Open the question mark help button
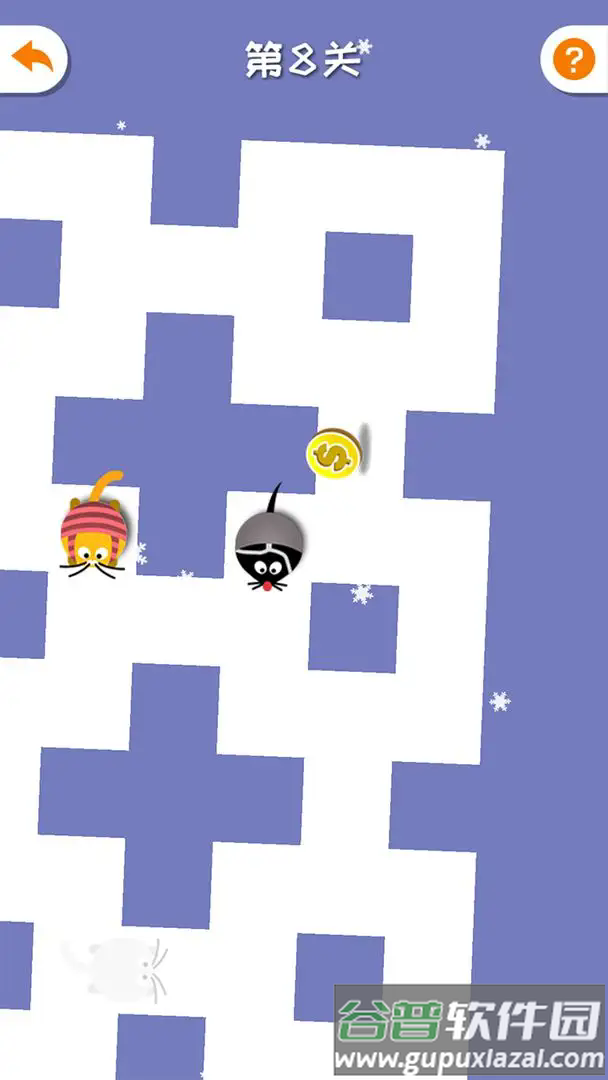 pos(573,60)
